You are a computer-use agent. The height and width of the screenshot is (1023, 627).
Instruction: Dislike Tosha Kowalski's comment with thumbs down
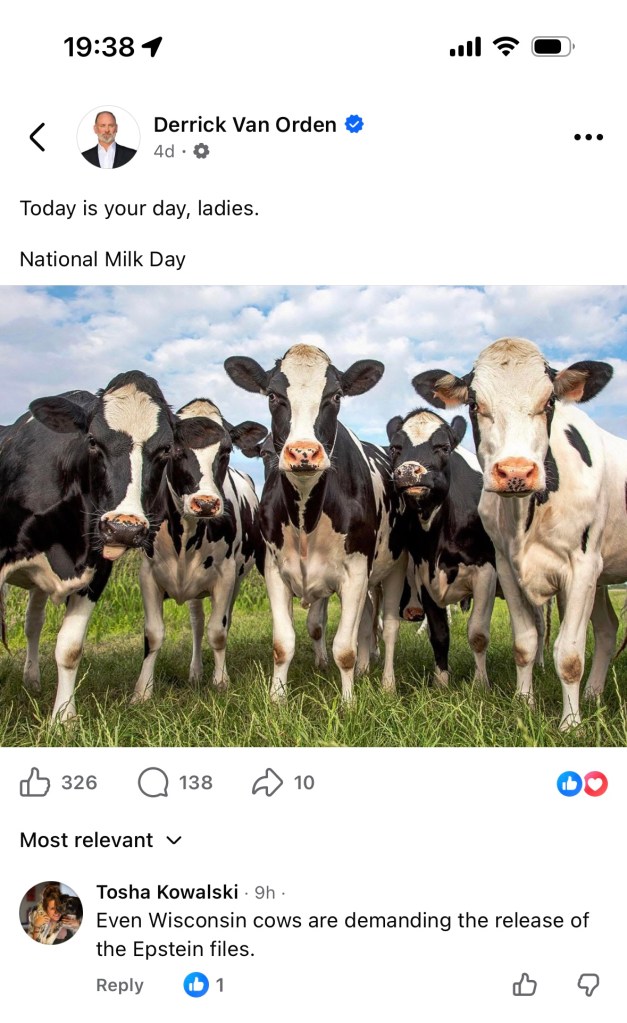coord(588,985)
